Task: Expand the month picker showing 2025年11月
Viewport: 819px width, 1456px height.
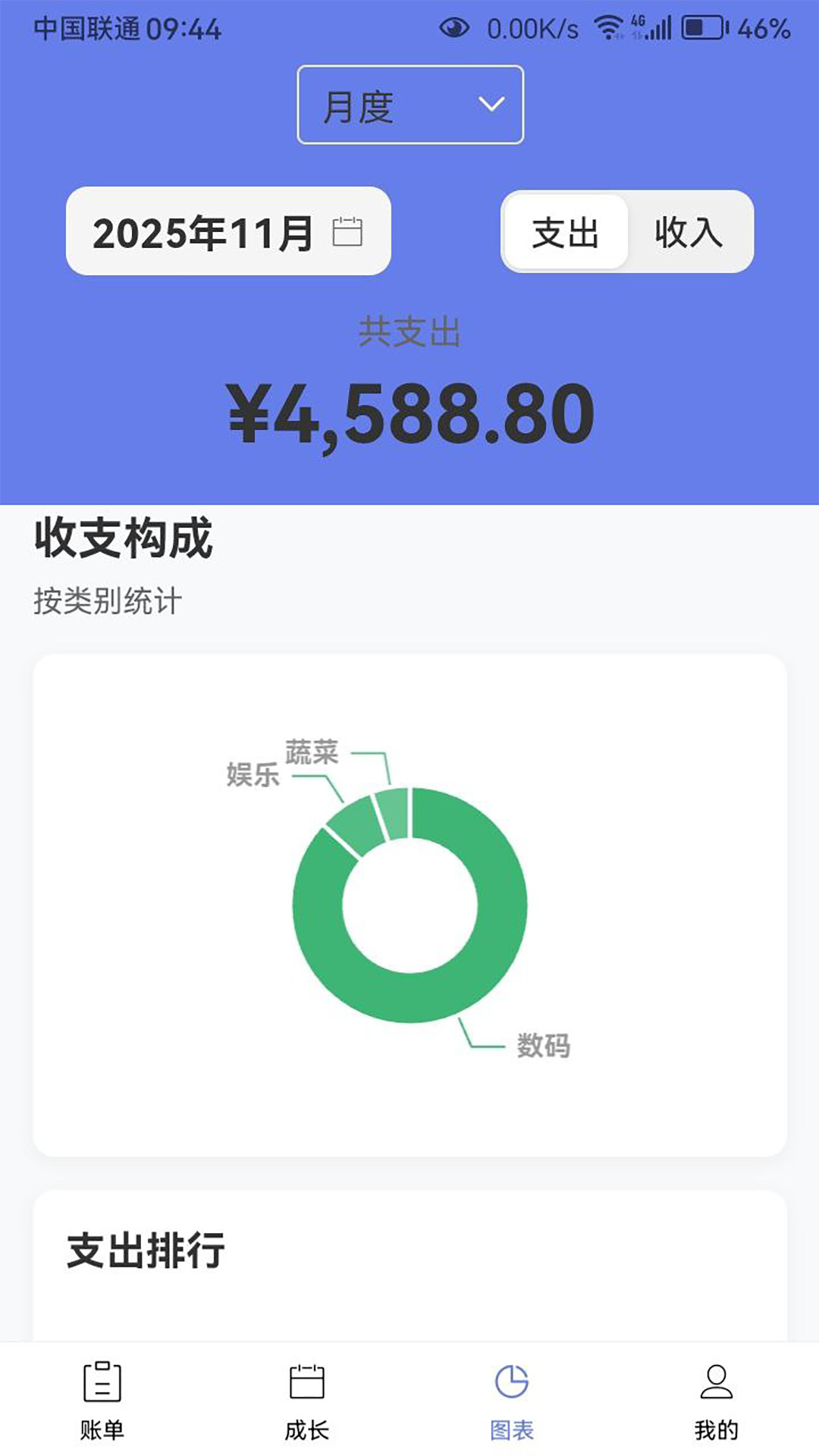Action: coord(227,234)
